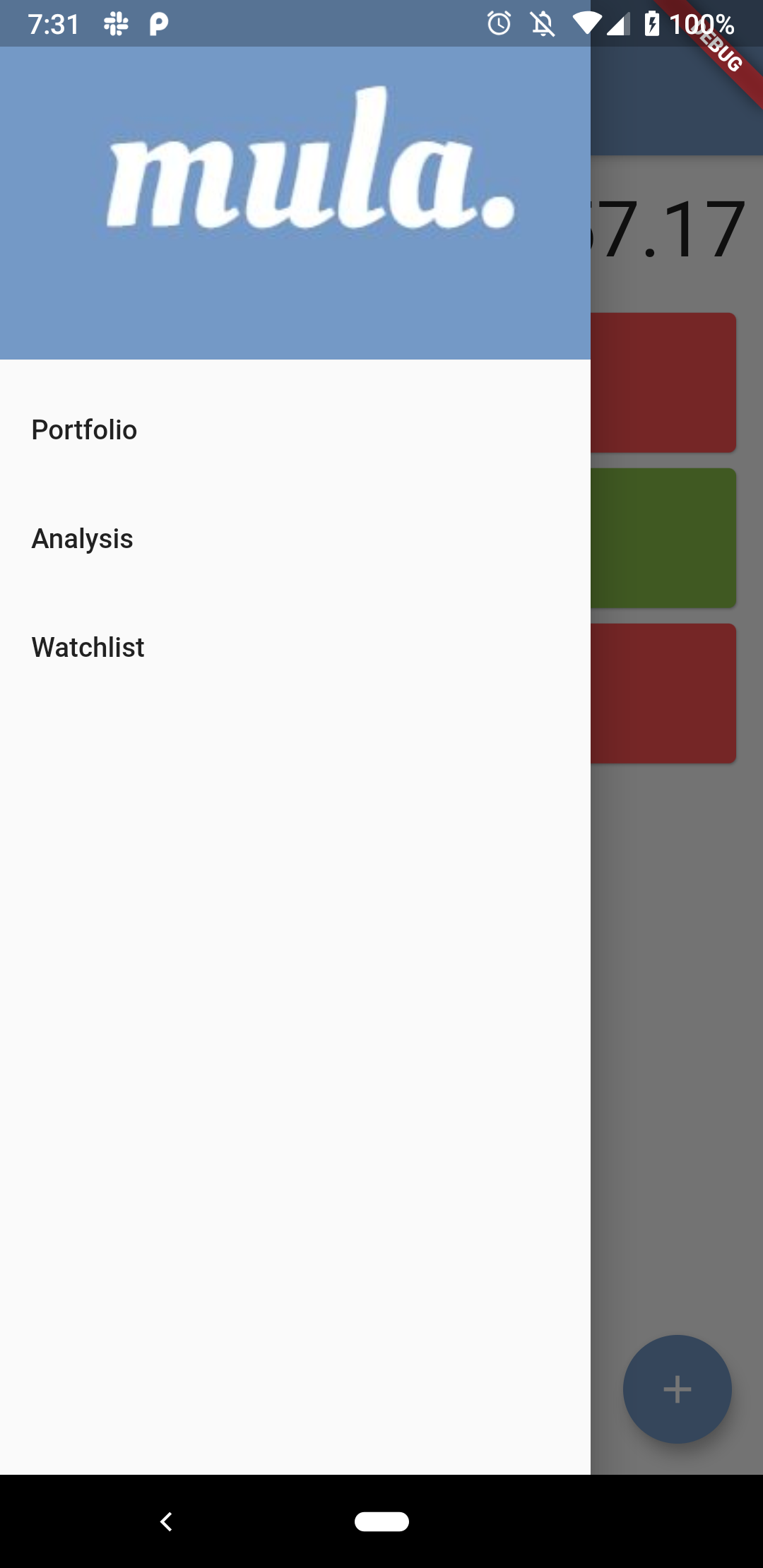The height and width of the screenshot is (1568, 763).
Task: Tap the system home pill
Action: [381, 1521]
